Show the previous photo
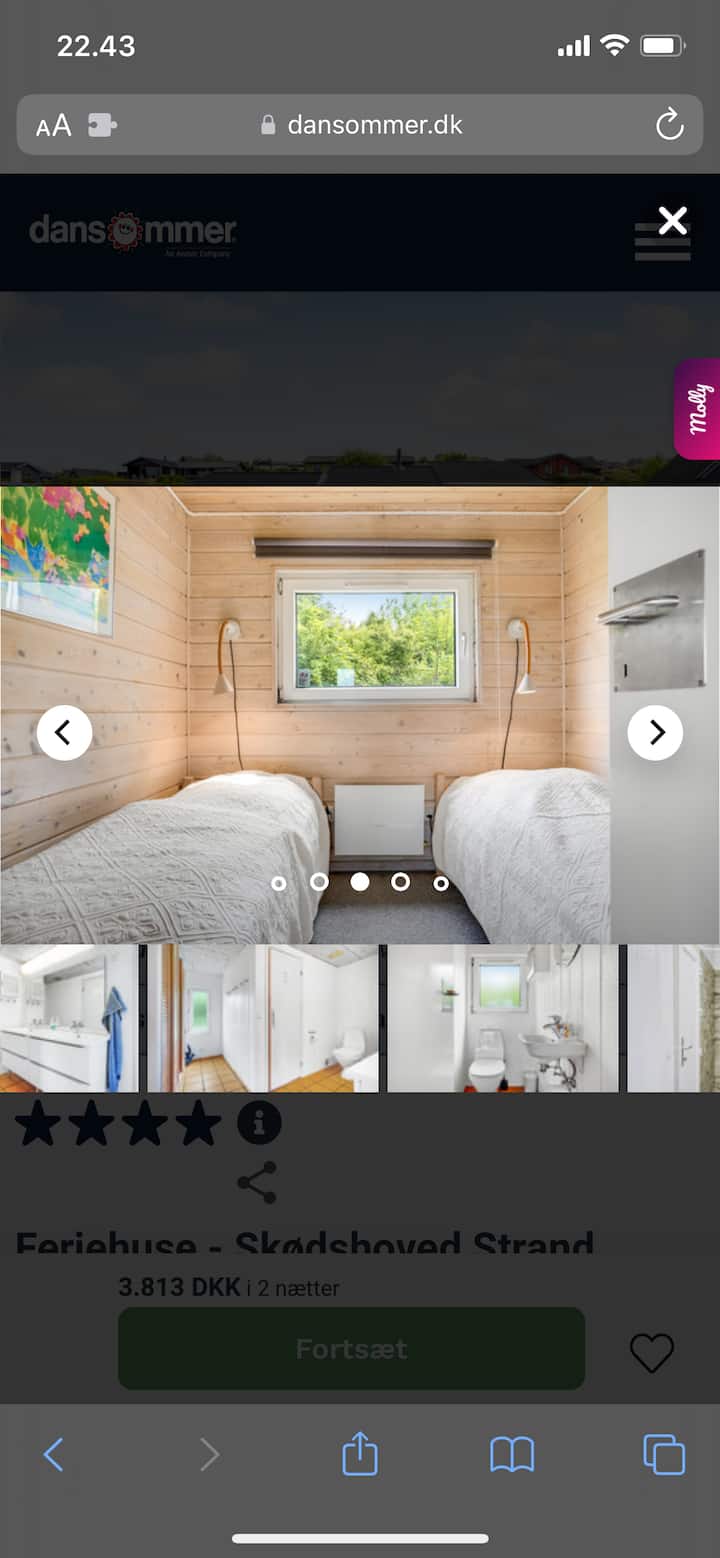Viewport: 720px width, 1558px height. [x=64, y=733]
